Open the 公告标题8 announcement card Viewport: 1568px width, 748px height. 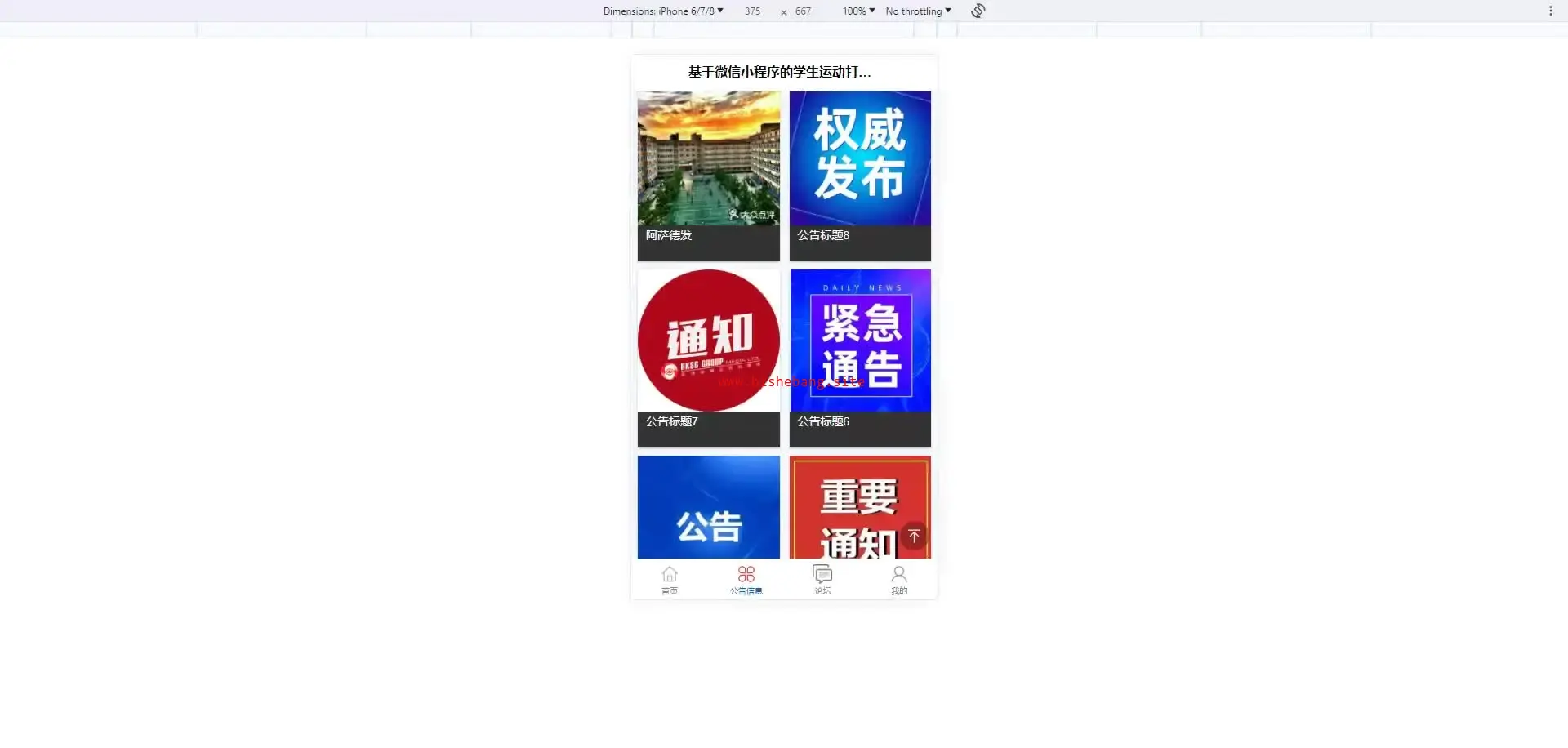(860, 176)
